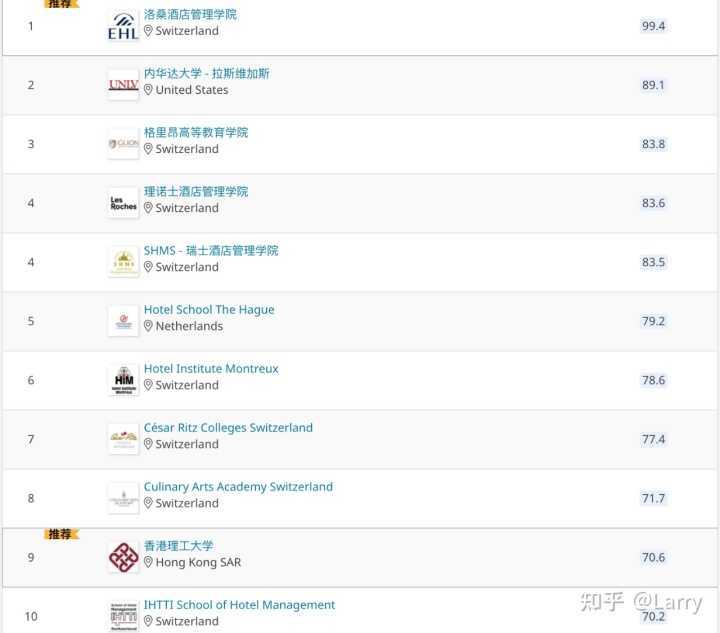Open Hotel School The Hague link
720x633 pixels.
(208, 310)
